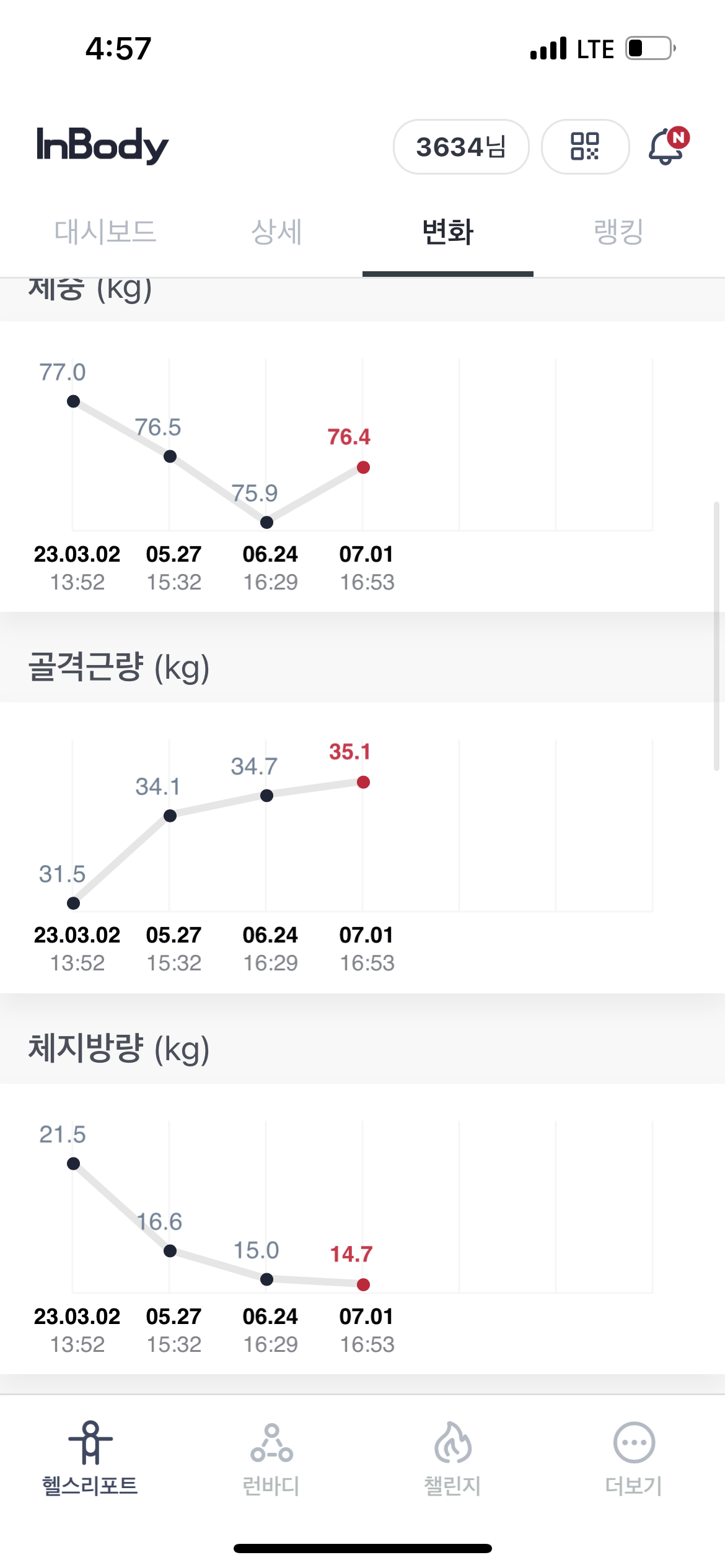The image size is (725, 1568).
Task: Open the QR code scanner button
Action: 585,147
